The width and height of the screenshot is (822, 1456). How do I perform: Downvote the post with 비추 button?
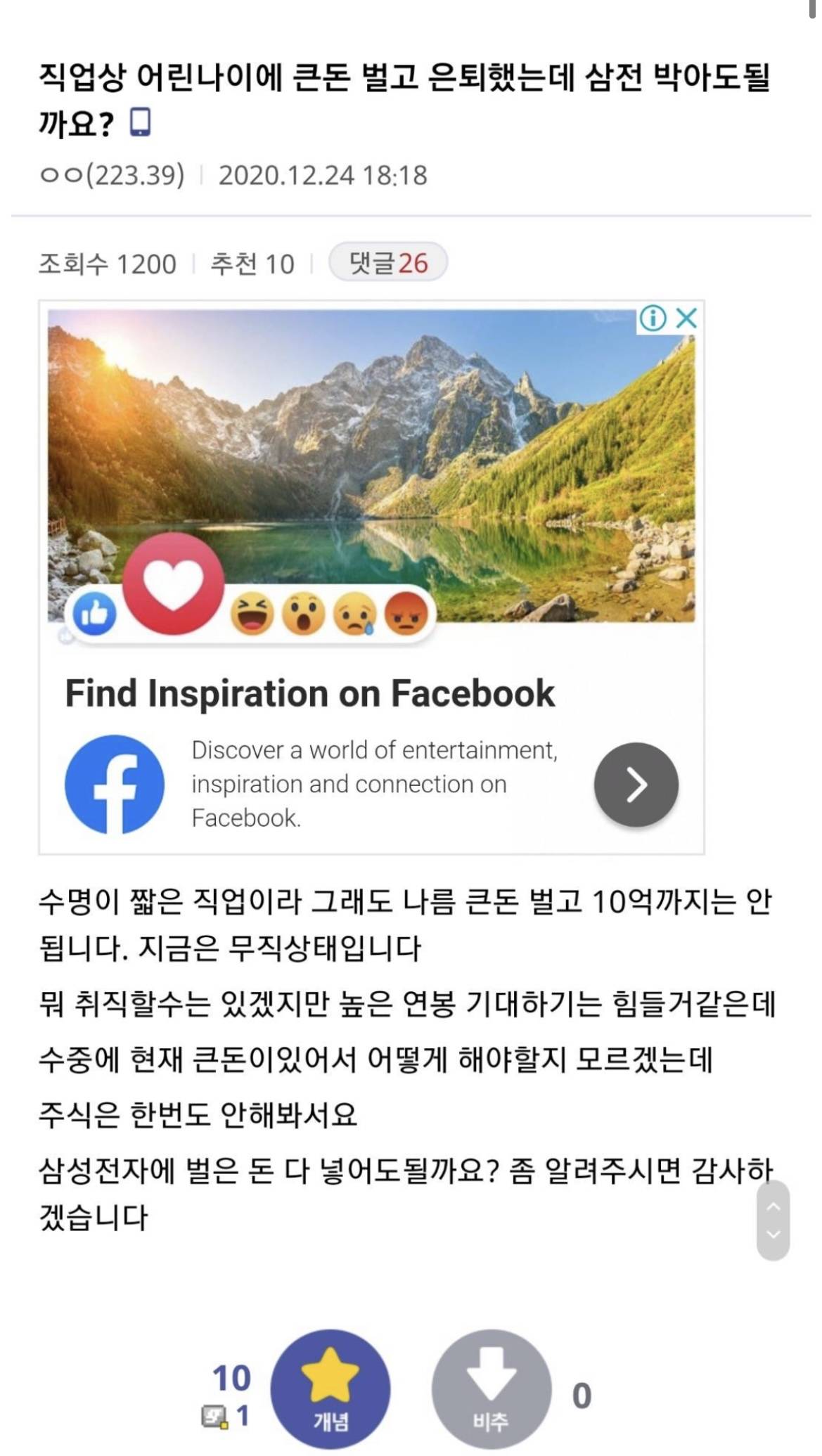490,1389
